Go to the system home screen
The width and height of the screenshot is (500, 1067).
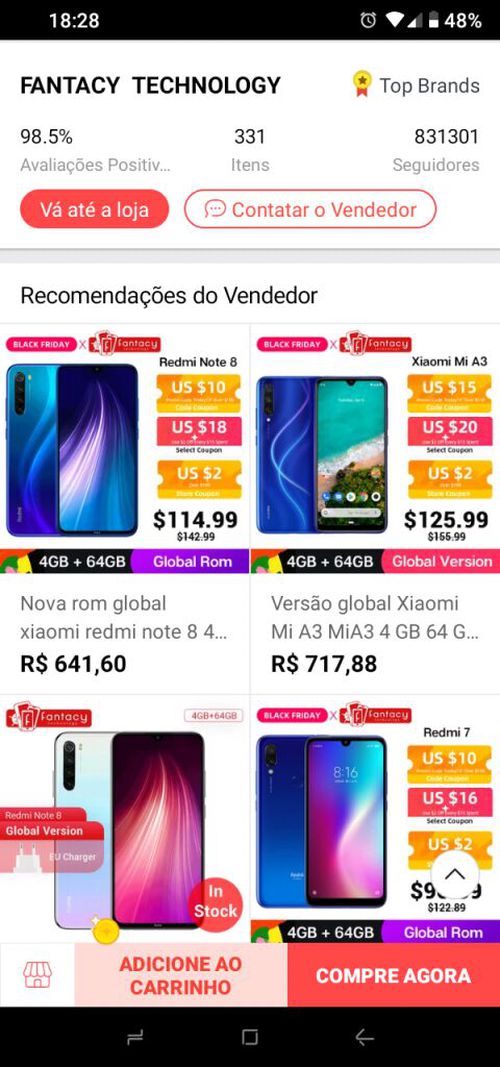(x=250, y=1036)
